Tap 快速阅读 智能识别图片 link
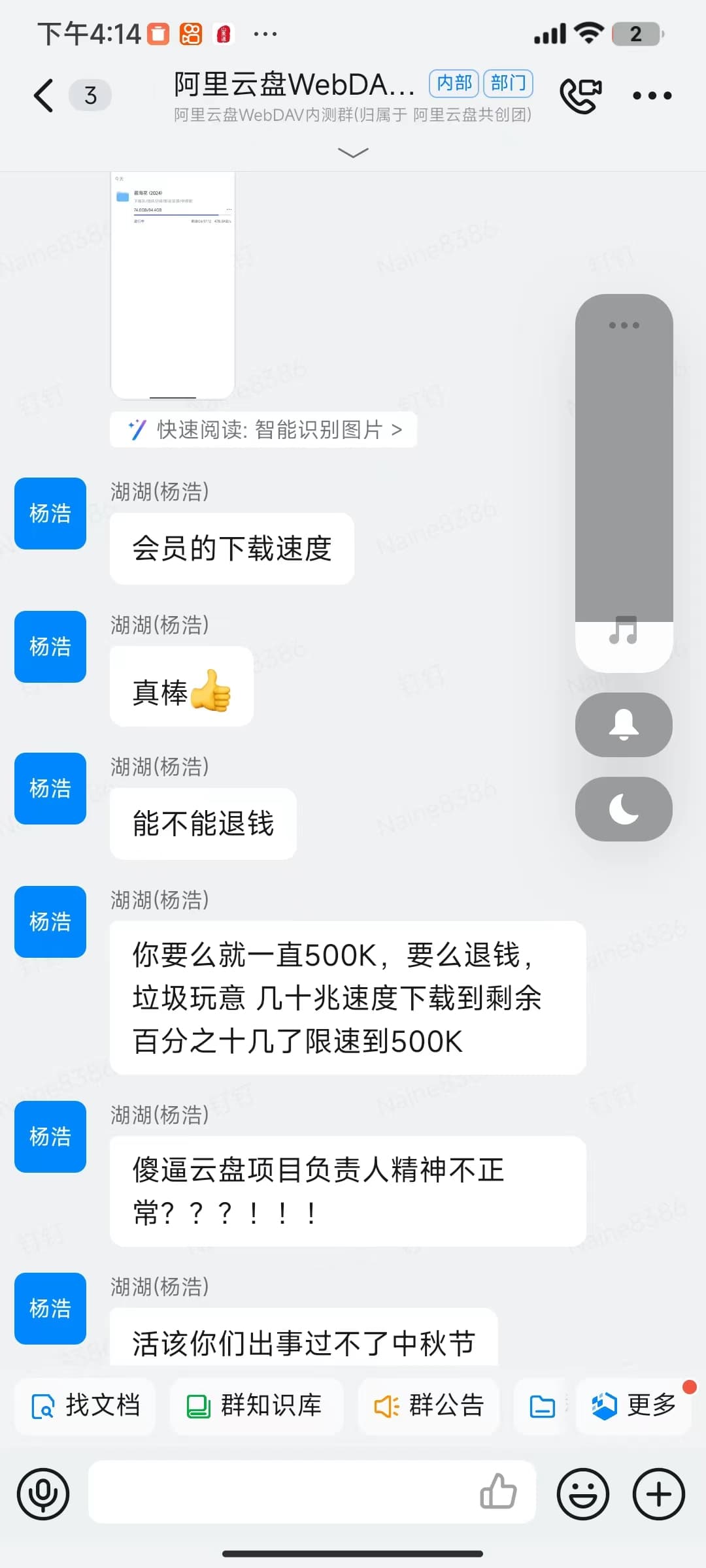This screenshot has height=1568, width=706. pyautogui.click(x=263, y=430)
